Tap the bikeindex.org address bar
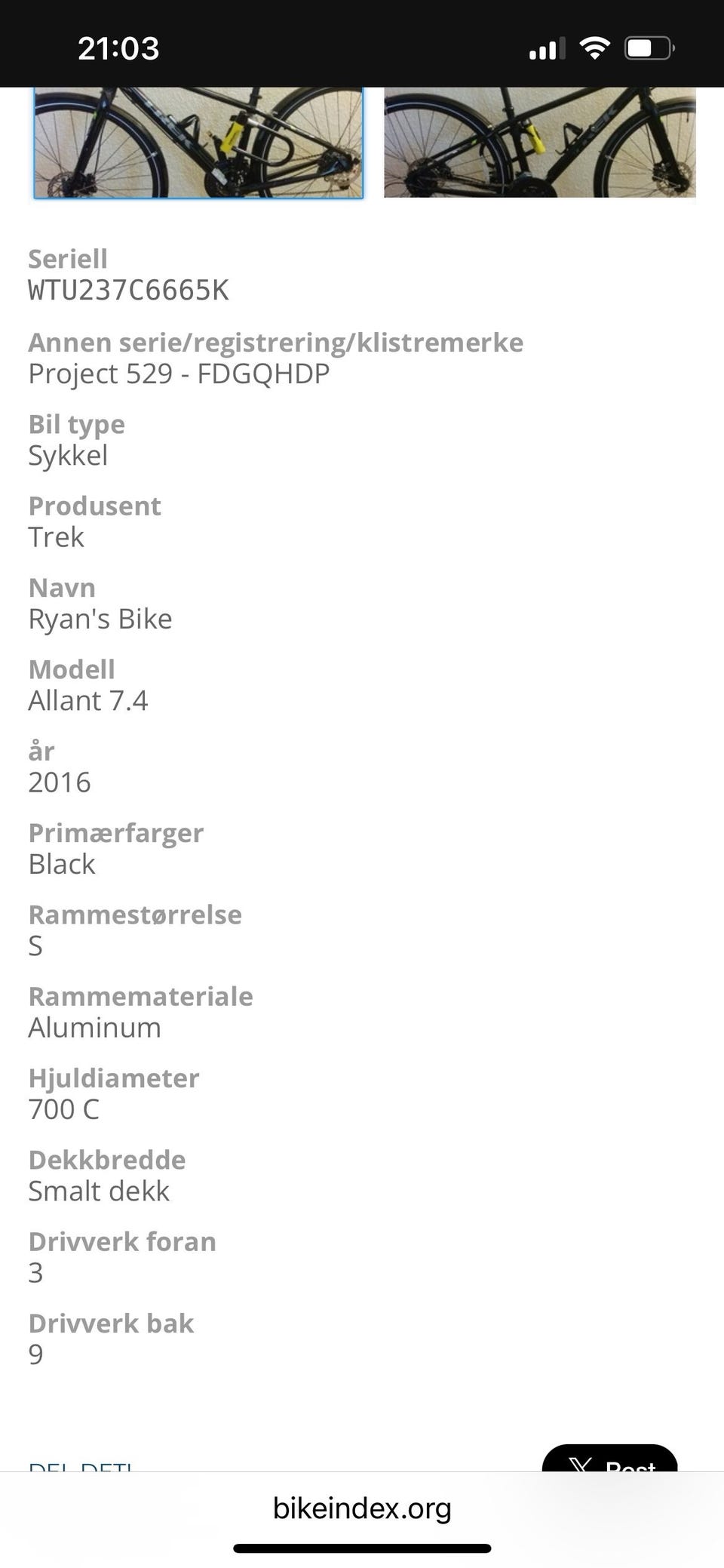 pos(362,1509)
